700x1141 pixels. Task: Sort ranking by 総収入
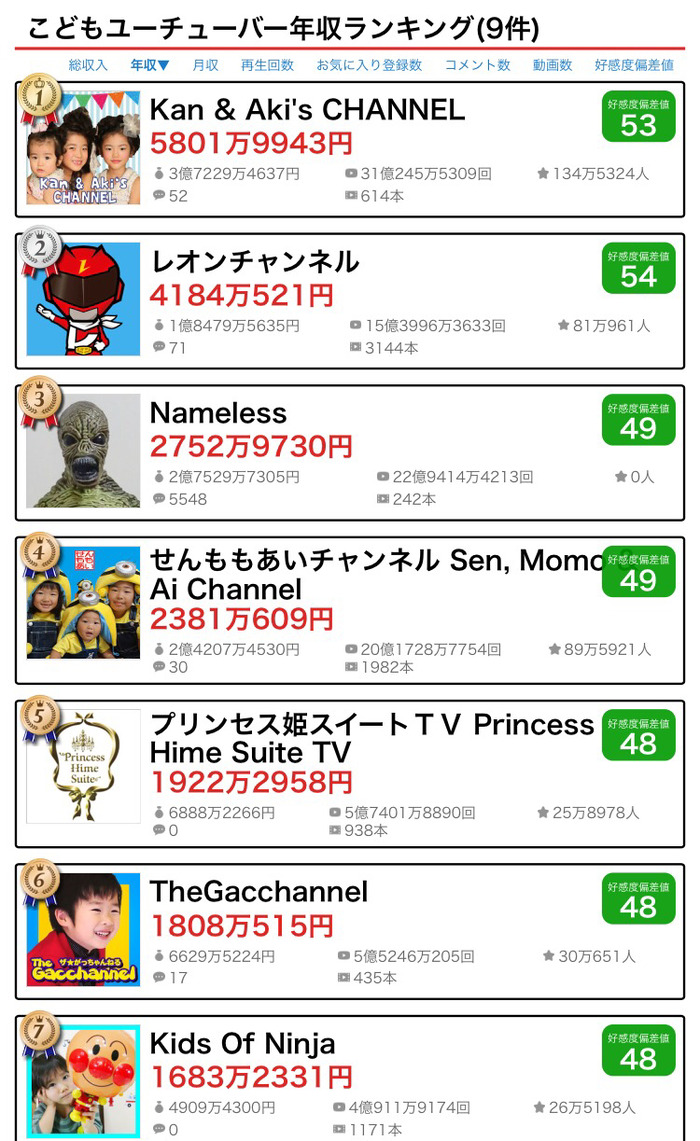[88, 65]
